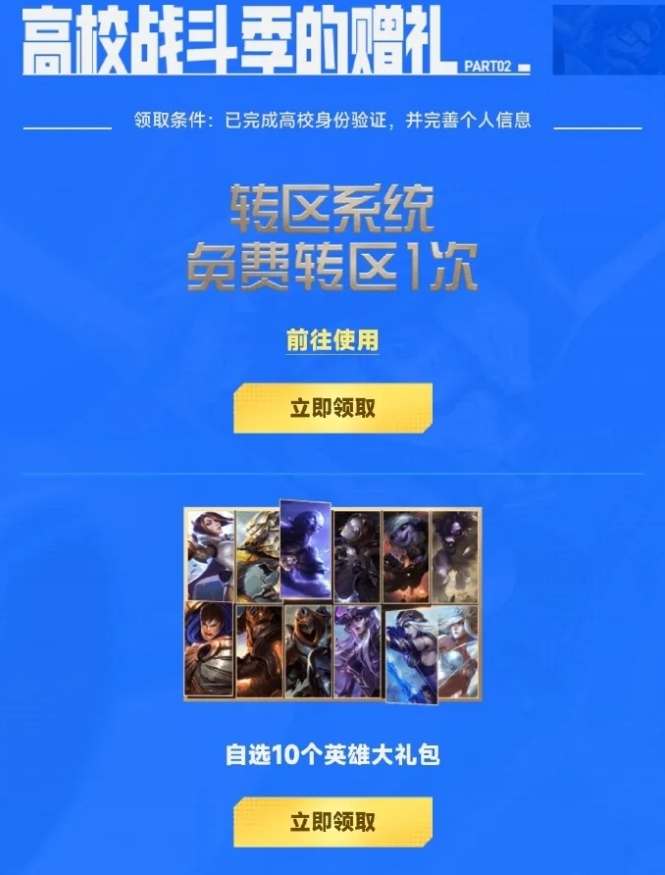Tap 立即领取 below the free server transfer offer
Screen dimensions: 665x875
pos(333,408)
